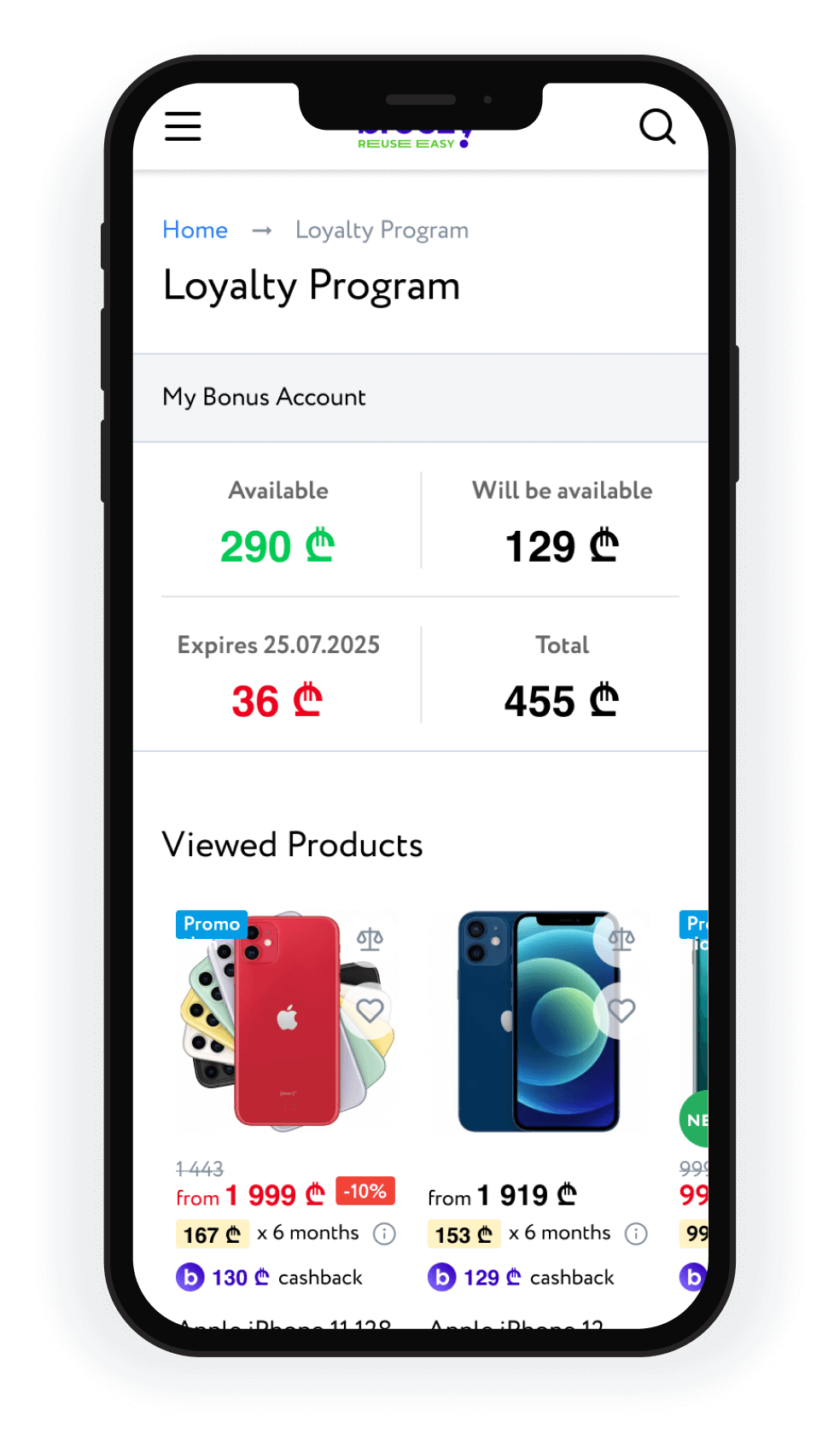This screenshot has width=840, height=1446.
Task: Show installment info for 167 x 6 months
Action: pyautogui.click(x=385, y=1234)
